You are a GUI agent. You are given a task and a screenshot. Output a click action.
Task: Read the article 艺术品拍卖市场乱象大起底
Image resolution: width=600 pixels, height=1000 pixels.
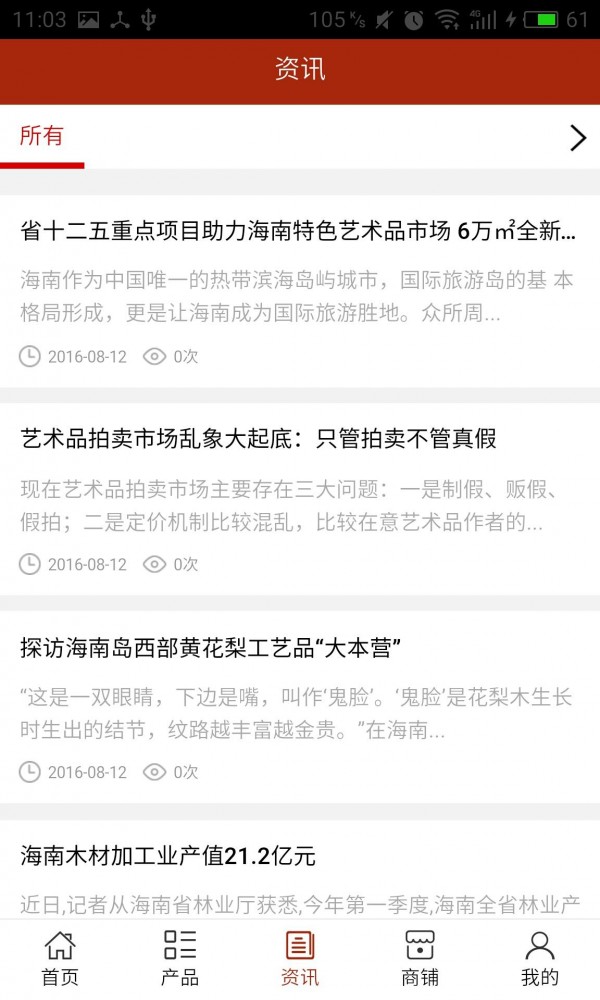[x=258, y=439]
